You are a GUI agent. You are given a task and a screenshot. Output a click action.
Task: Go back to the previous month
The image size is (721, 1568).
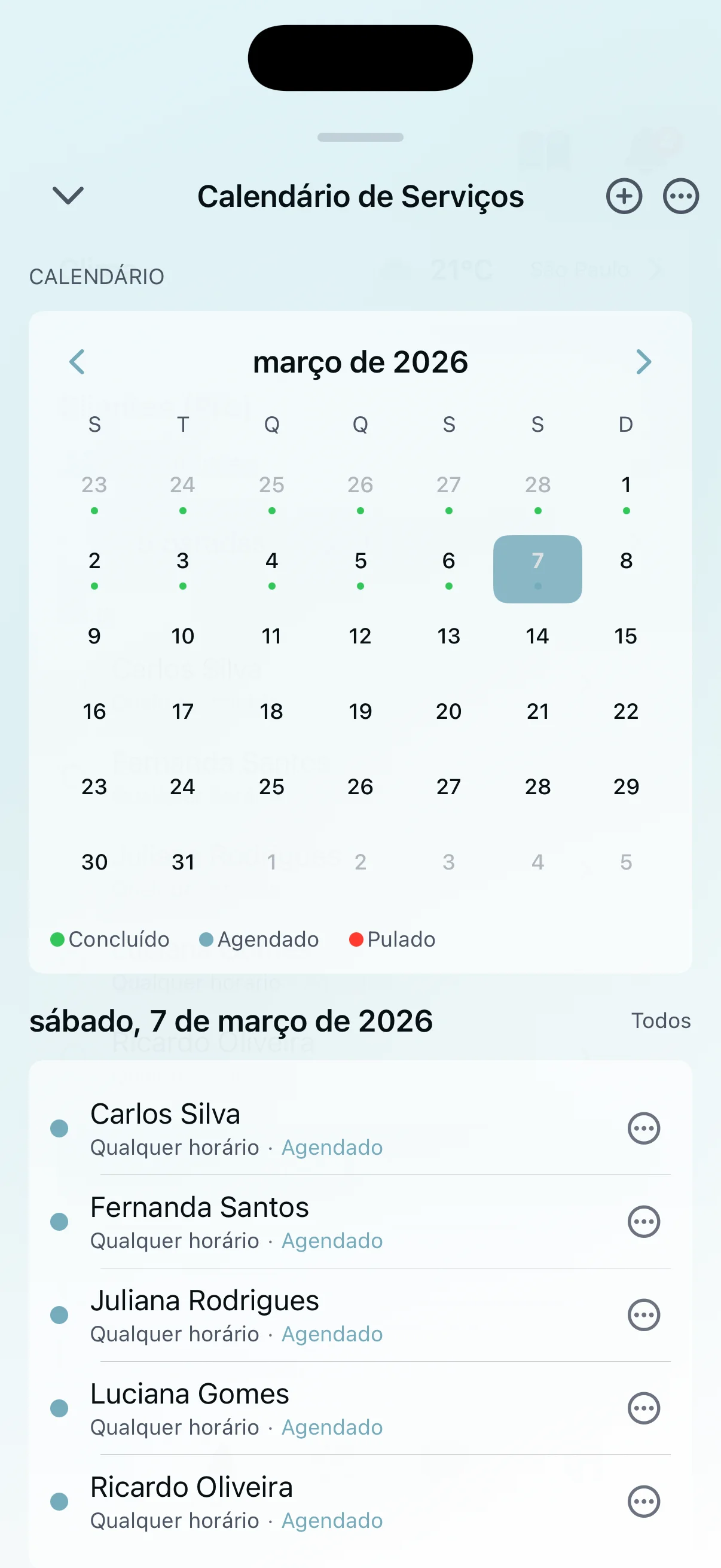(78, 362)
